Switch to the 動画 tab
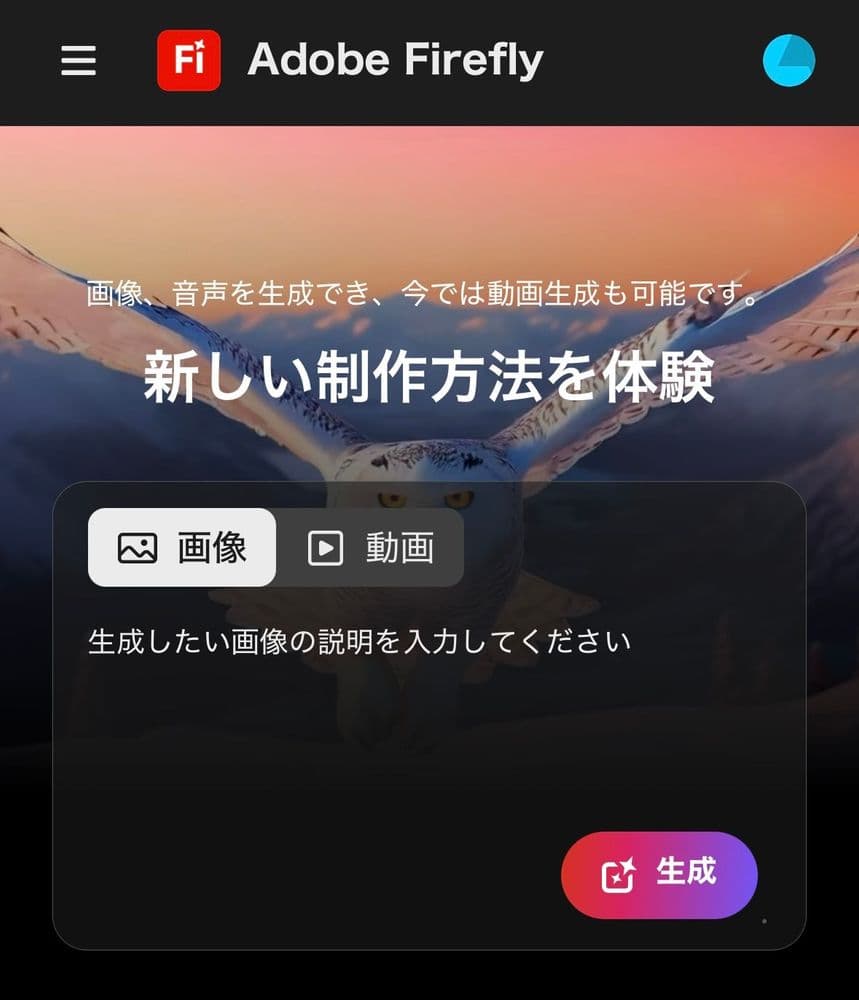Screen dimensions: 859x1000 pyautogui.click(x=370, y=547)
